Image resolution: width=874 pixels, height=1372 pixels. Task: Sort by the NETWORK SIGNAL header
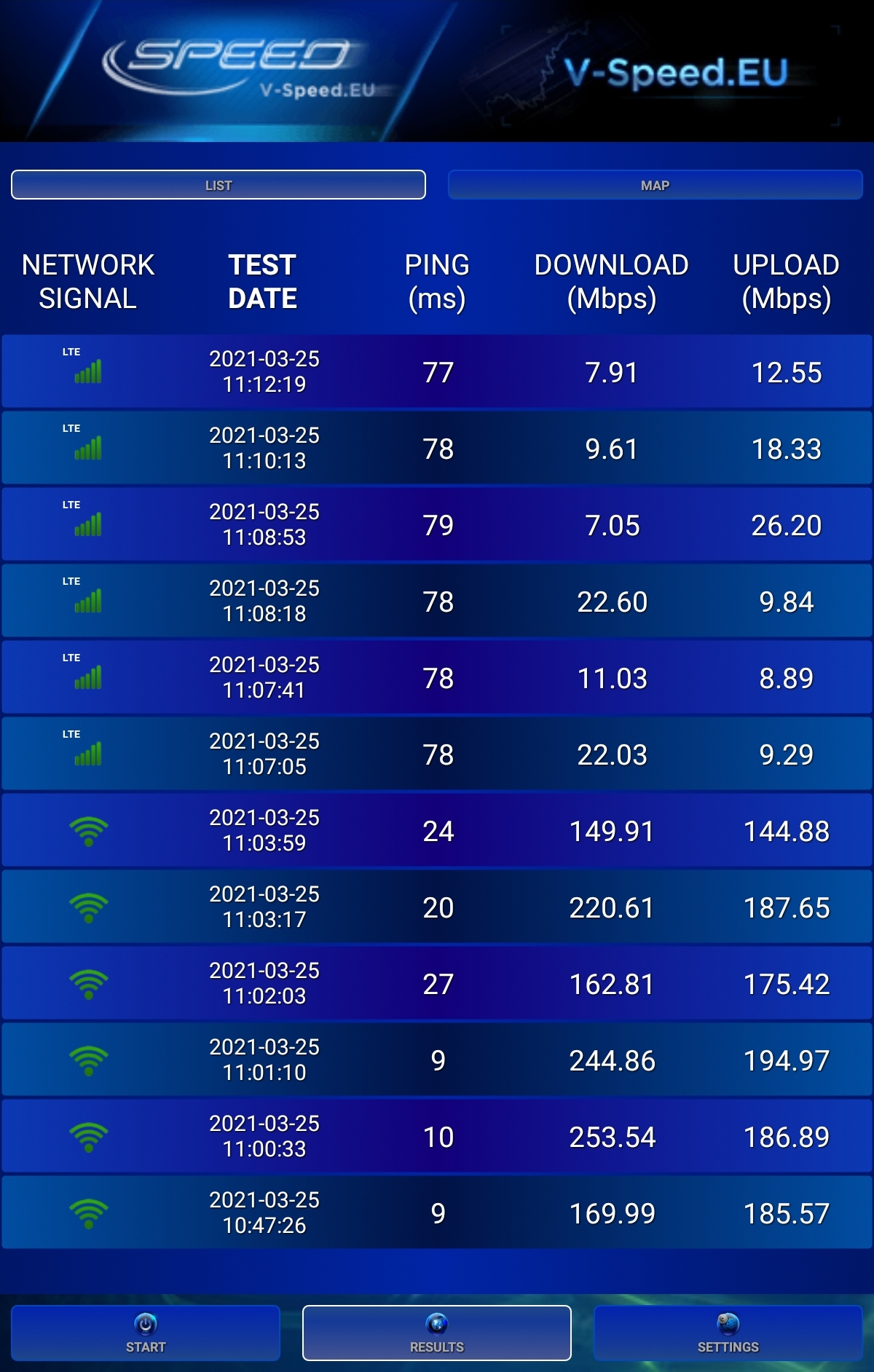coord(88,282)
